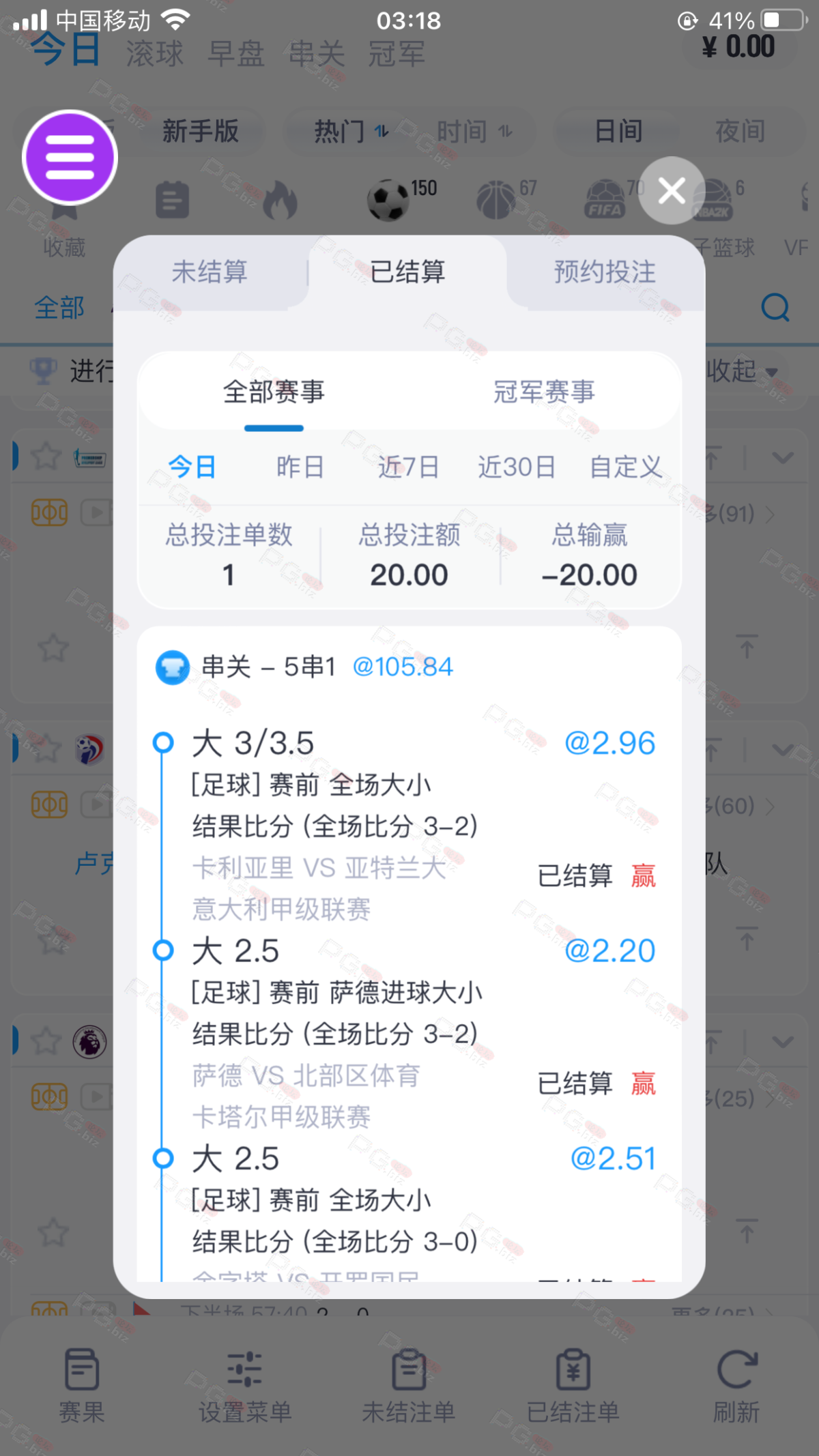Switch to 冠军赛事 bets
Viewport: 819px width, 1456px height.
click(544, 392)
